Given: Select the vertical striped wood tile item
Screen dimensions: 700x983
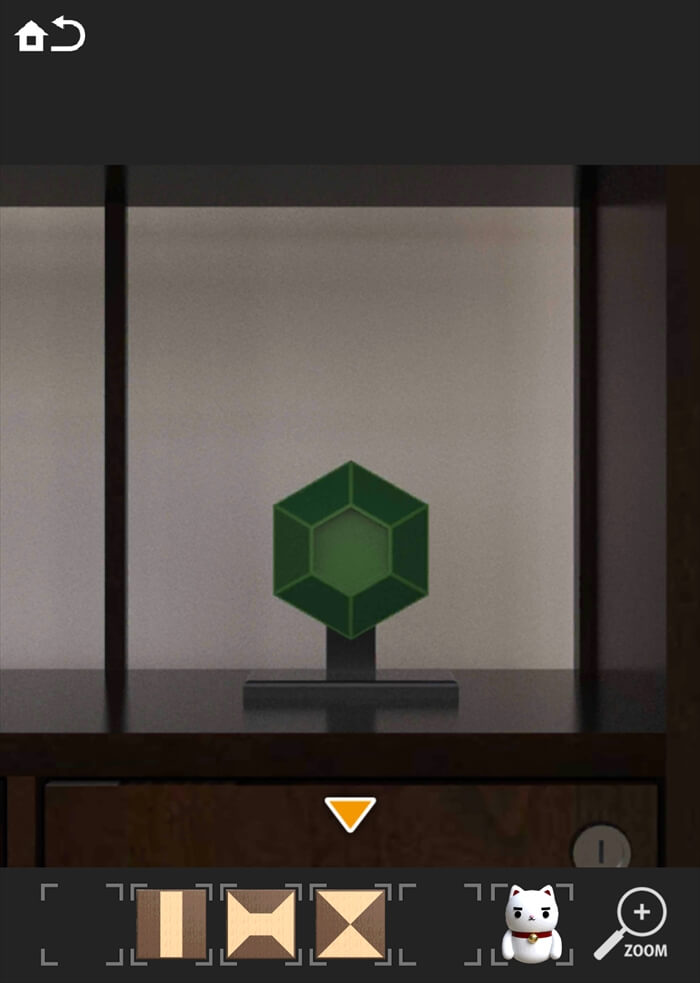Looking at the screenshot, I should (172, 924).
